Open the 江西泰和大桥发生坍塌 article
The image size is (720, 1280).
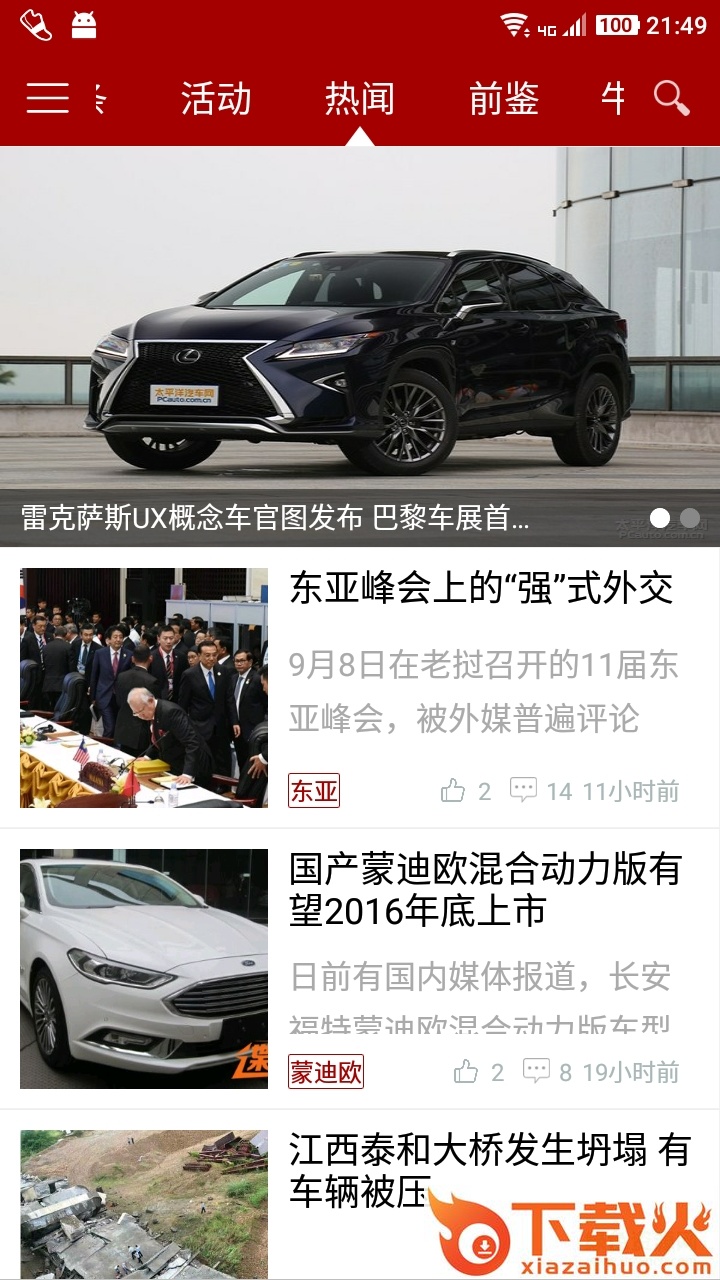tap(489, 1170)
